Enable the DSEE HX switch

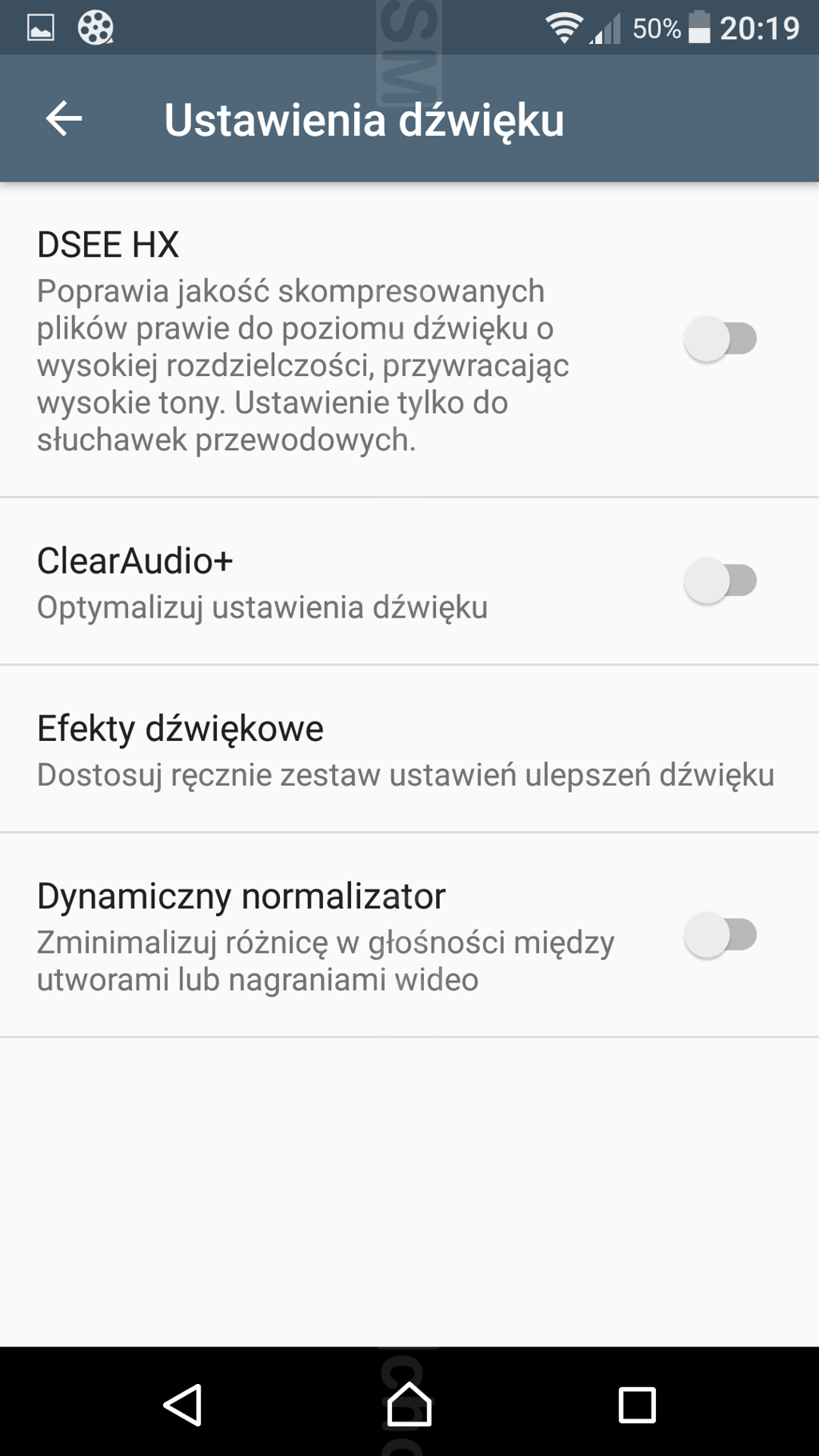click(720, 338)
